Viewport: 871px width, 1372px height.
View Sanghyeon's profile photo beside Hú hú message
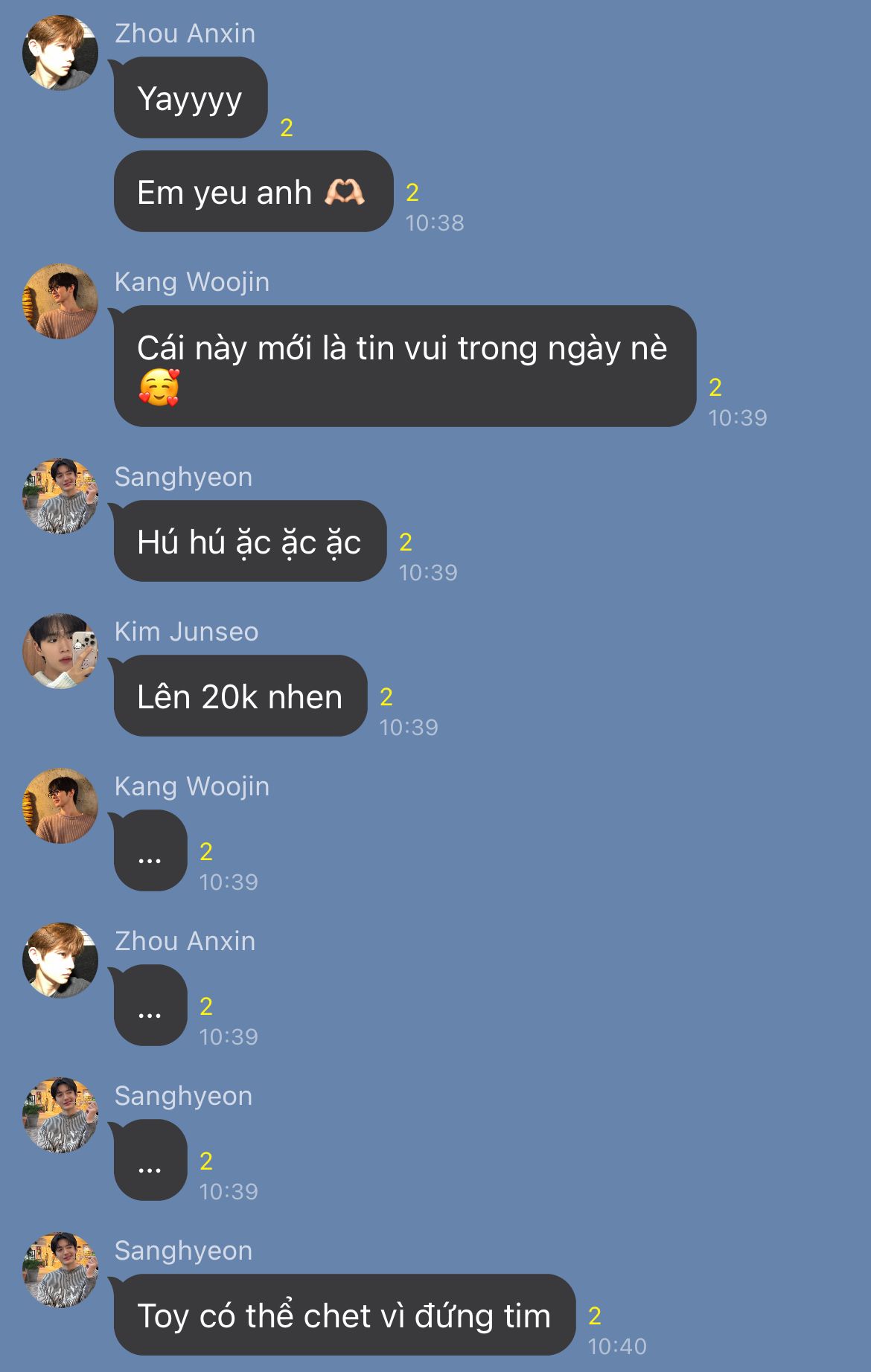(60, 496)
